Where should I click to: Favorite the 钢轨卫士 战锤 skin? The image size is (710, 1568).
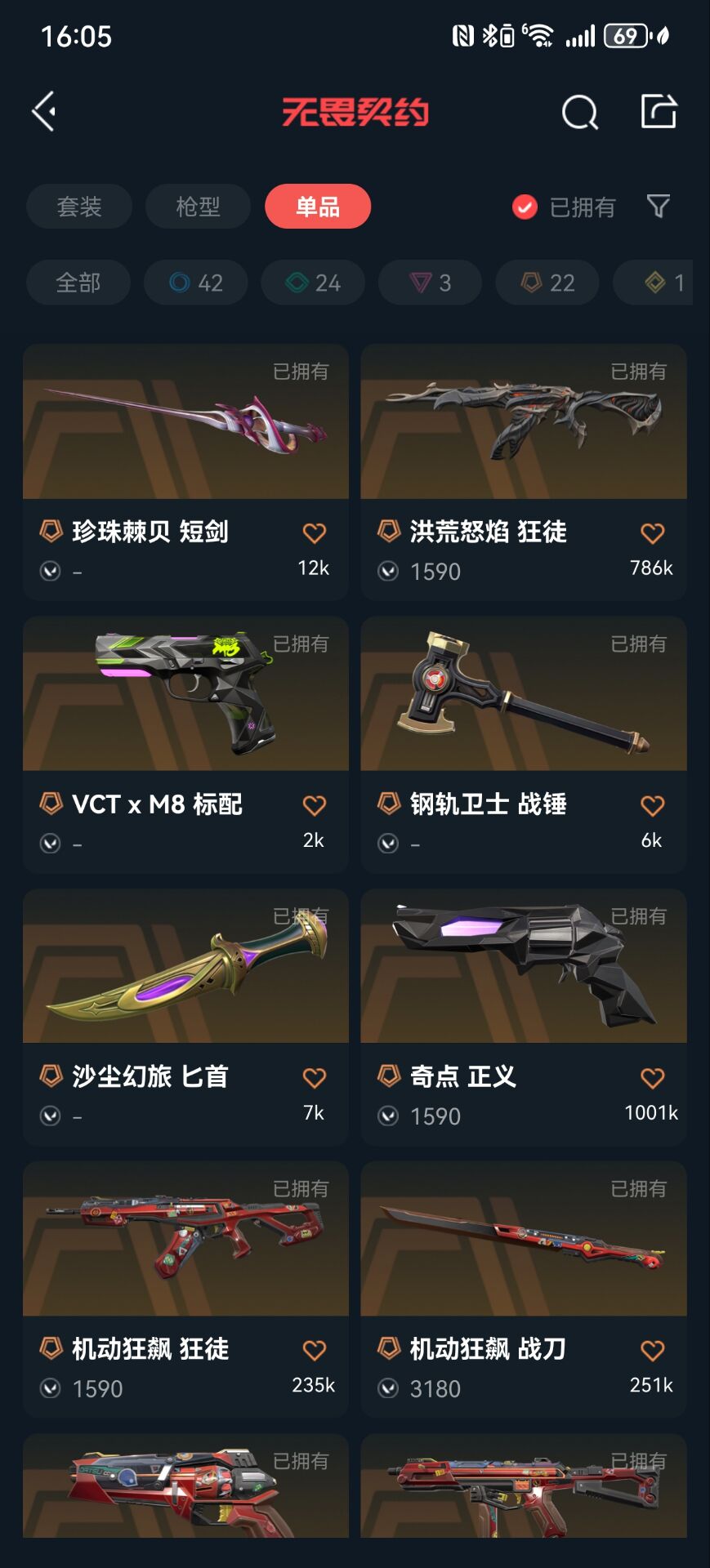click(x=652, y=806)
